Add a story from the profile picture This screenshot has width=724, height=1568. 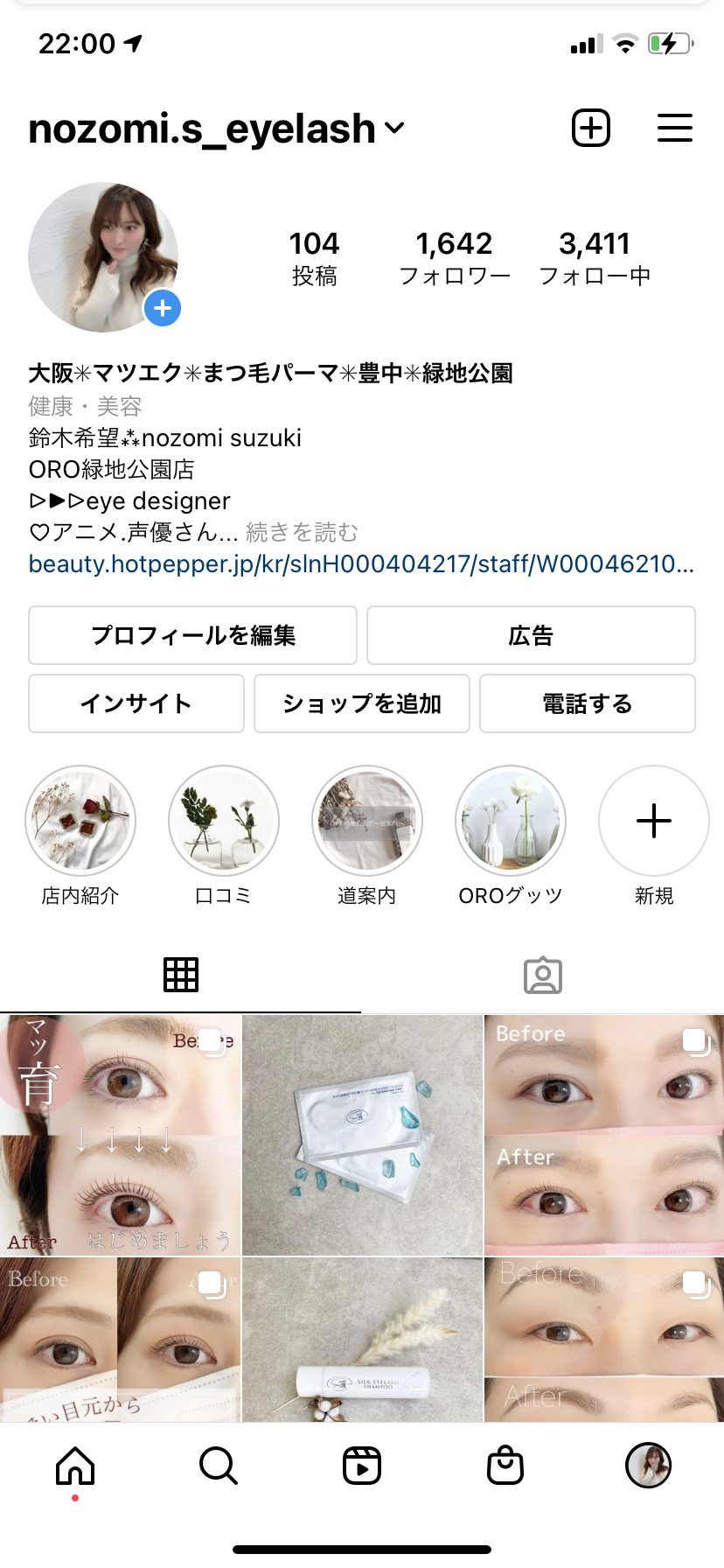tap(163, 308)
